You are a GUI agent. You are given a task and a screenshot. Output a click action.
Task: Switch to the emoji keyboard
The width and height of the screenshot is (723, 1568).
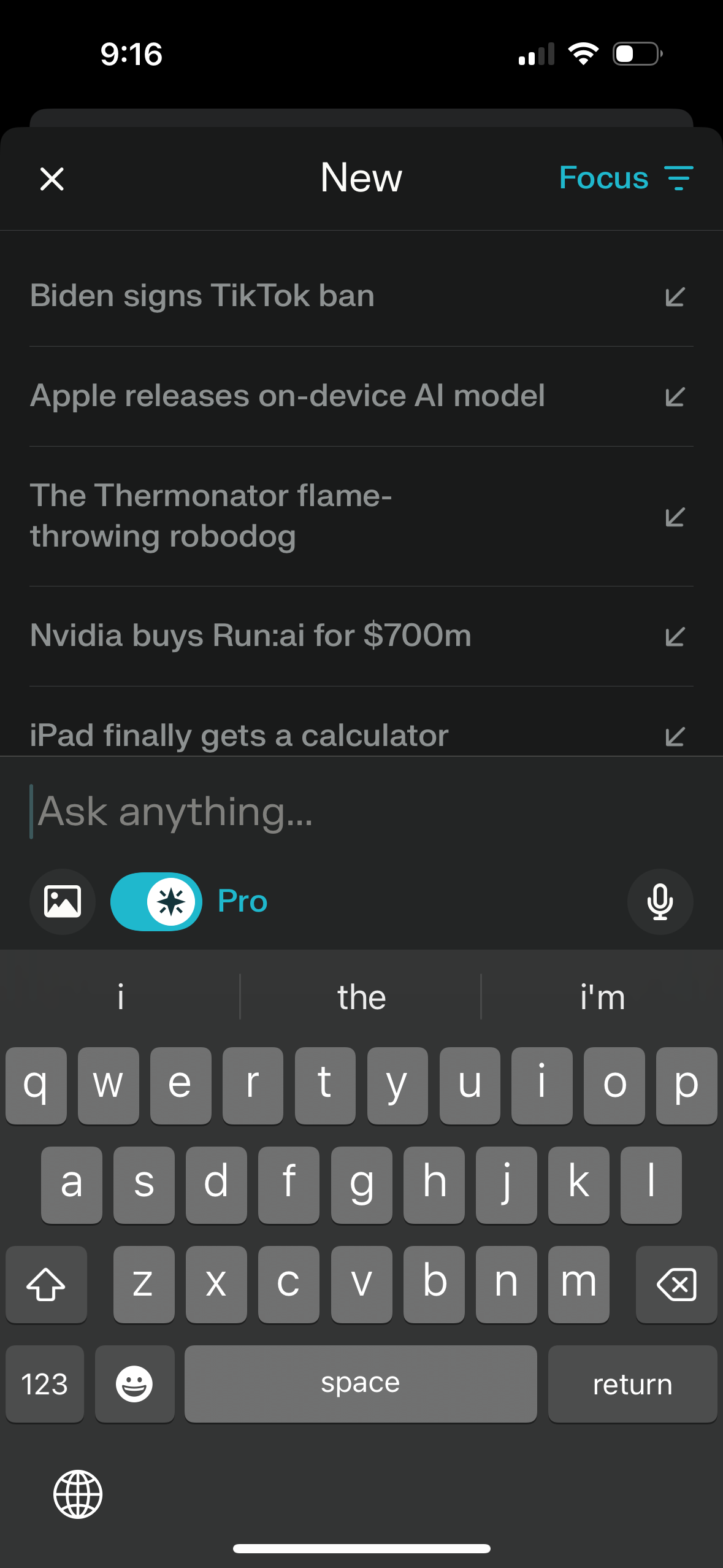(x=134, y=1384)
